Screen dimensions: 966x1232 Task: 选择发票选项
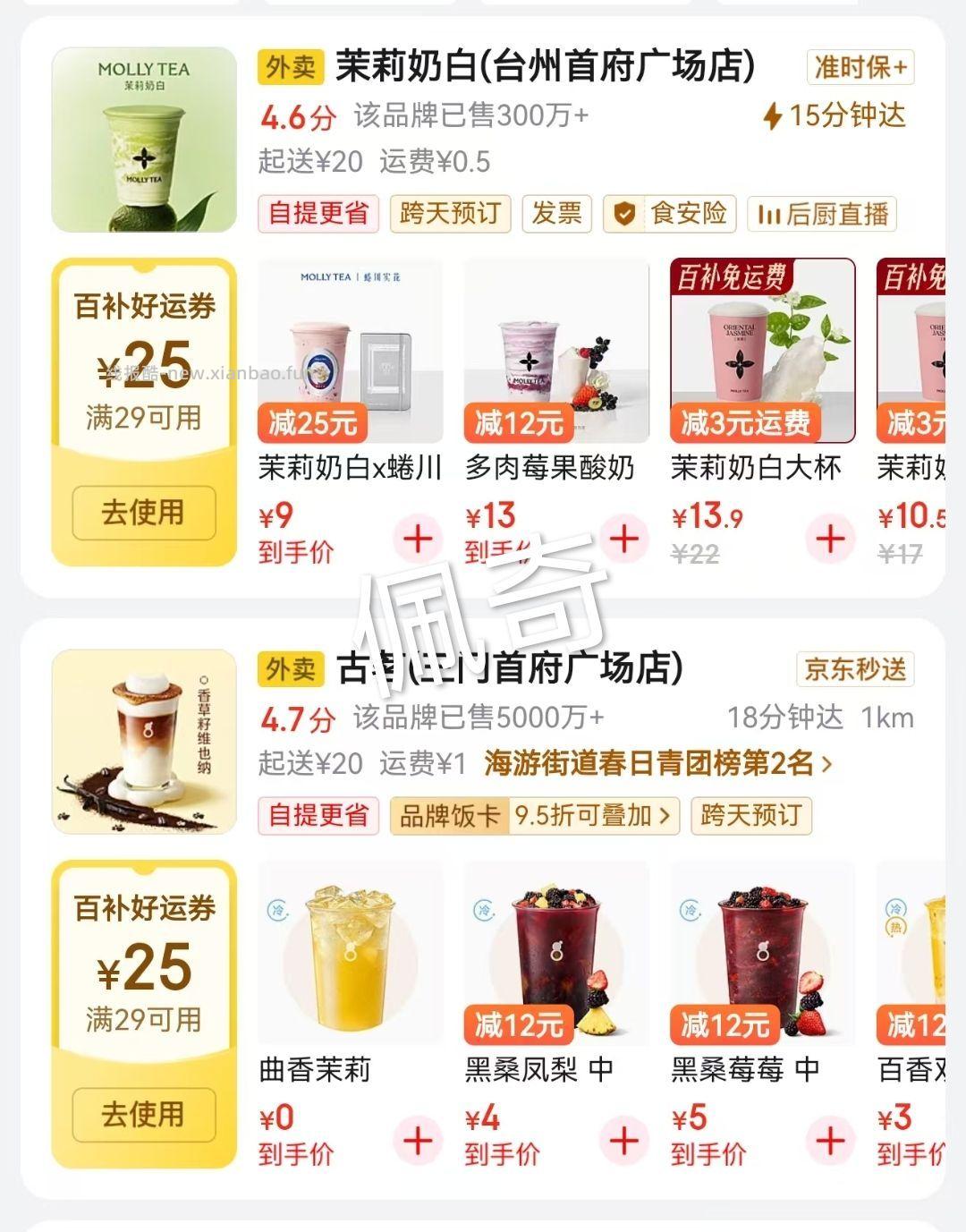(556, 215)
